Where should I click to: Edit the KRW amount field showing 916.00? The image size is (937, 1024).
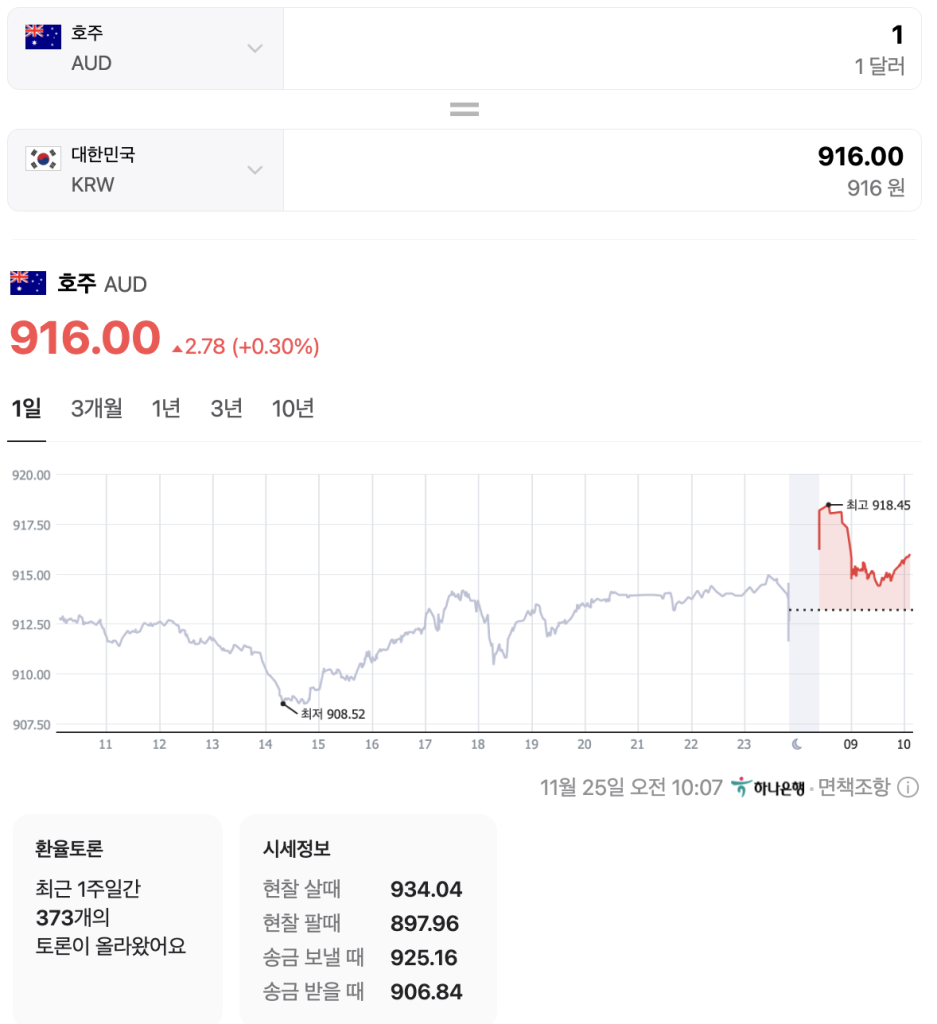[x=602, y=170]
